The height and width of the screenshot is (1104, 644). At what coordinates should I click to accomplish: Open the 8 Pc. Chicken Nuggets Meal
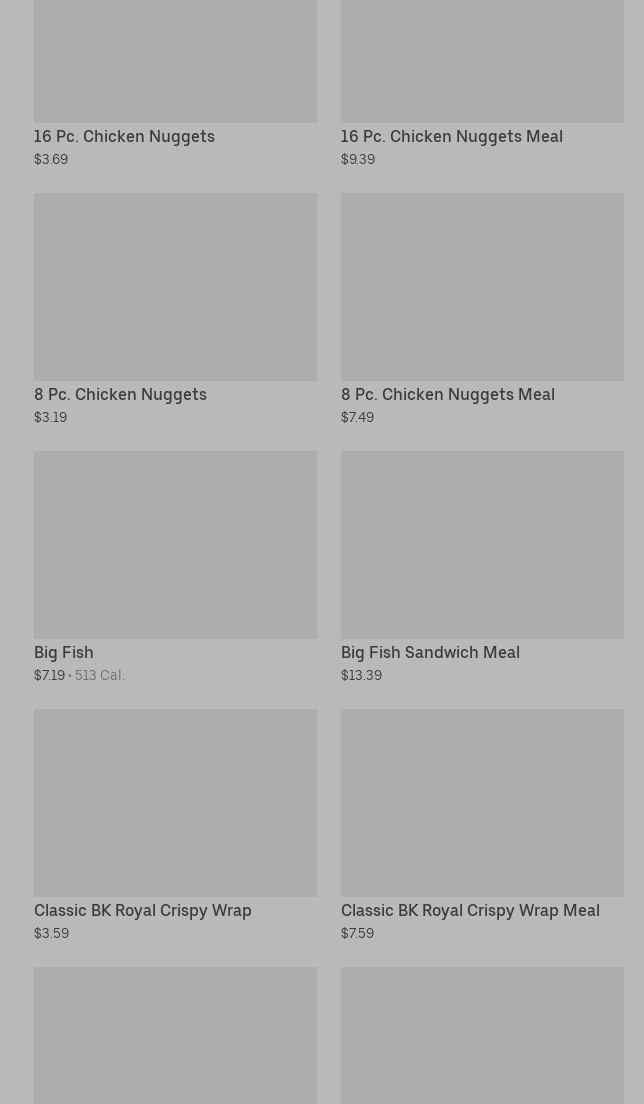click(x=482, y=309)
